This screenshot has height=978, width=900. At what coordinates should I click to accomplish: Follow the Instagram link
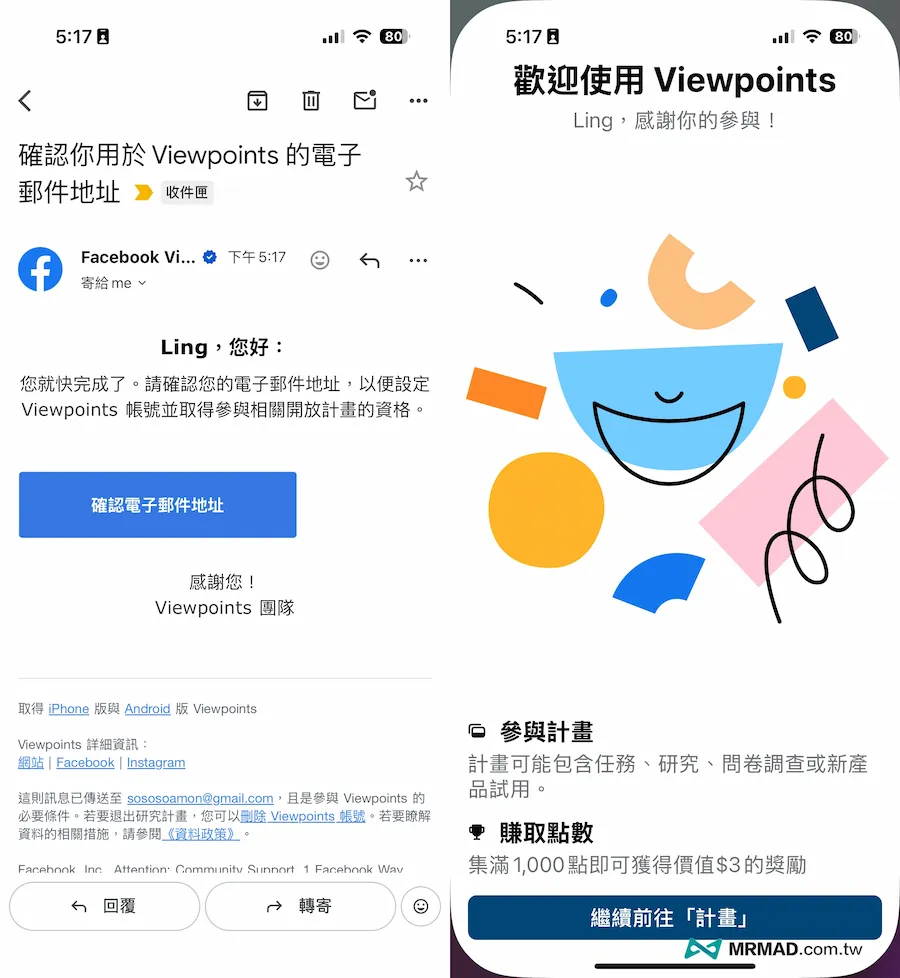pos(156,762)
